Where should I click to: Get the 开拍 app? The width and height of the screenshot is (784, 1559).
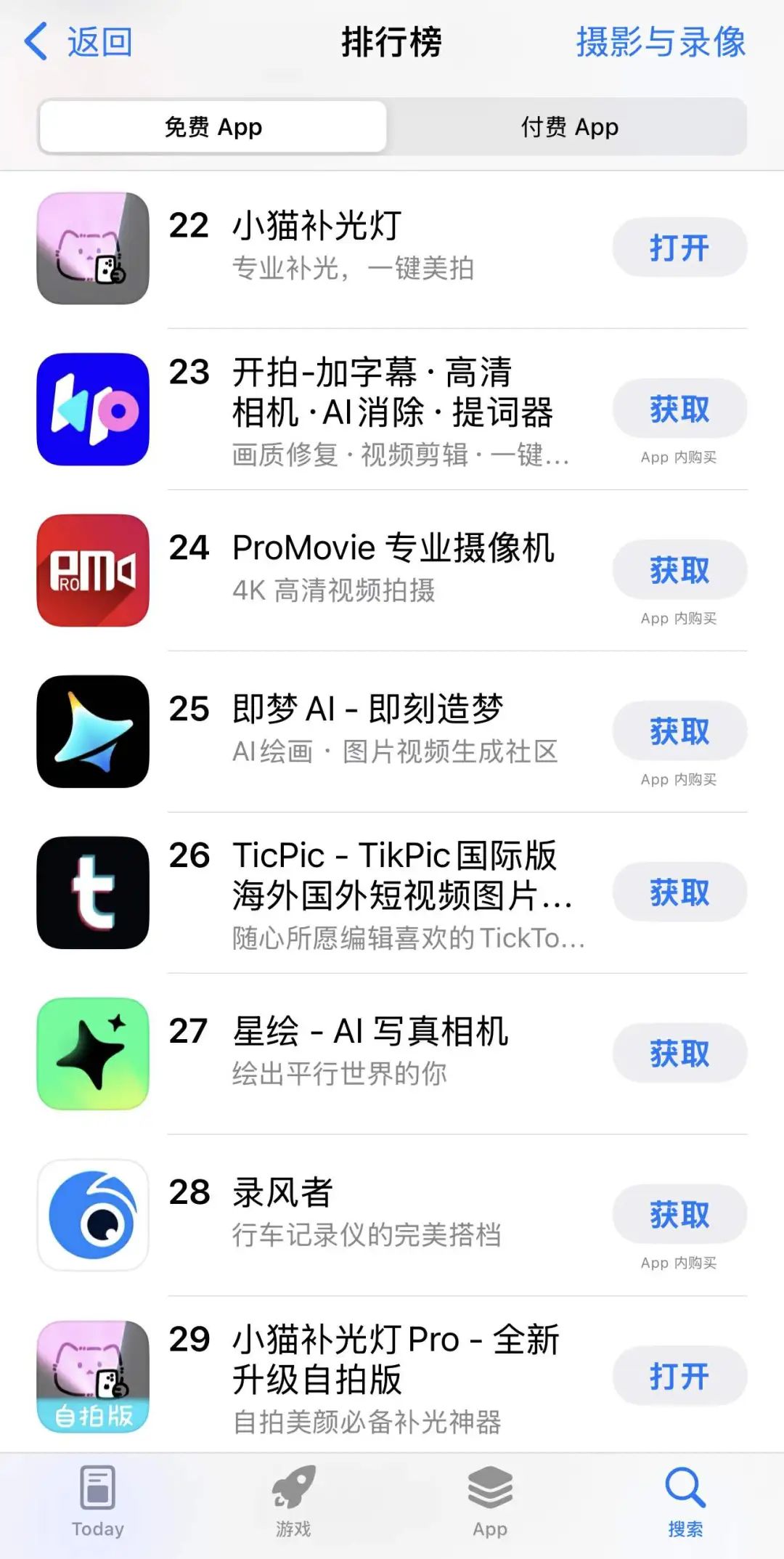679,409
